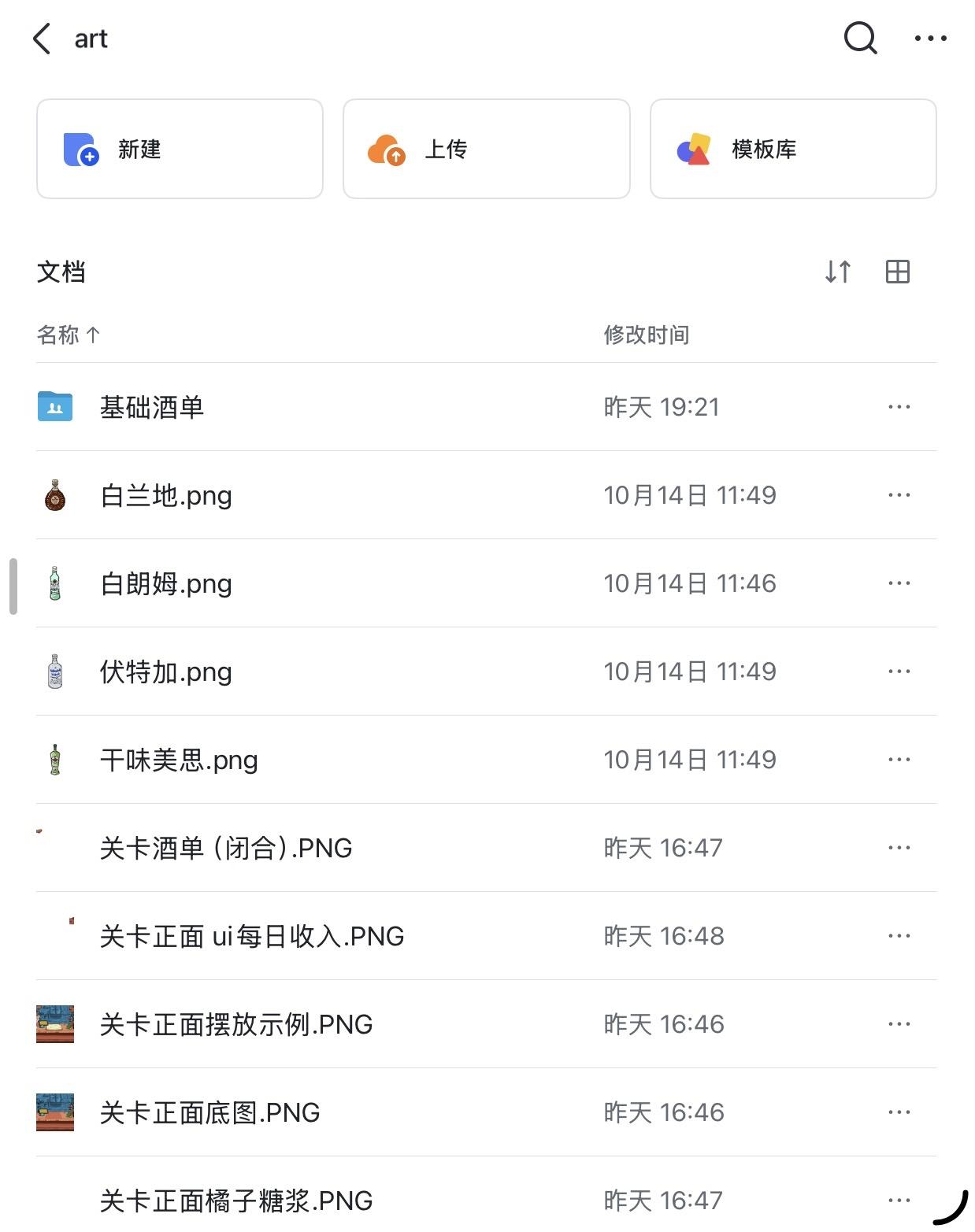Open the file 白兰地.png
This screenshot has height=1232, width=975.
[166, 495]
